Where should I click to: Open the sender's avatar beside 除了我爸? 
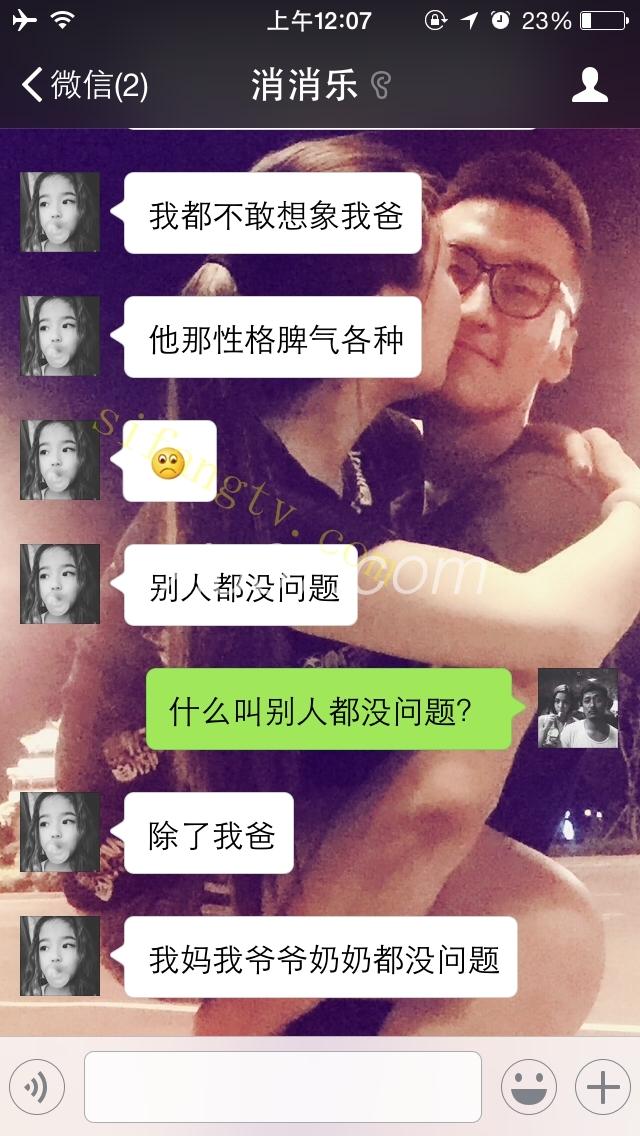point(60,832)
